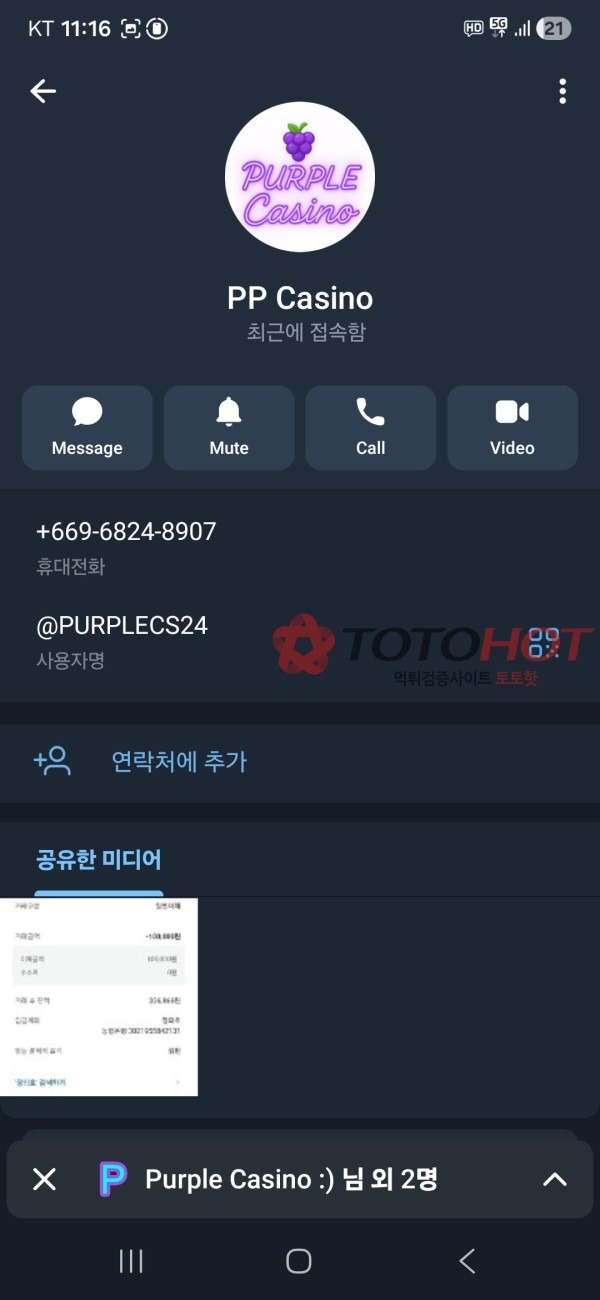Open the three-dot overflow menu

562,91
